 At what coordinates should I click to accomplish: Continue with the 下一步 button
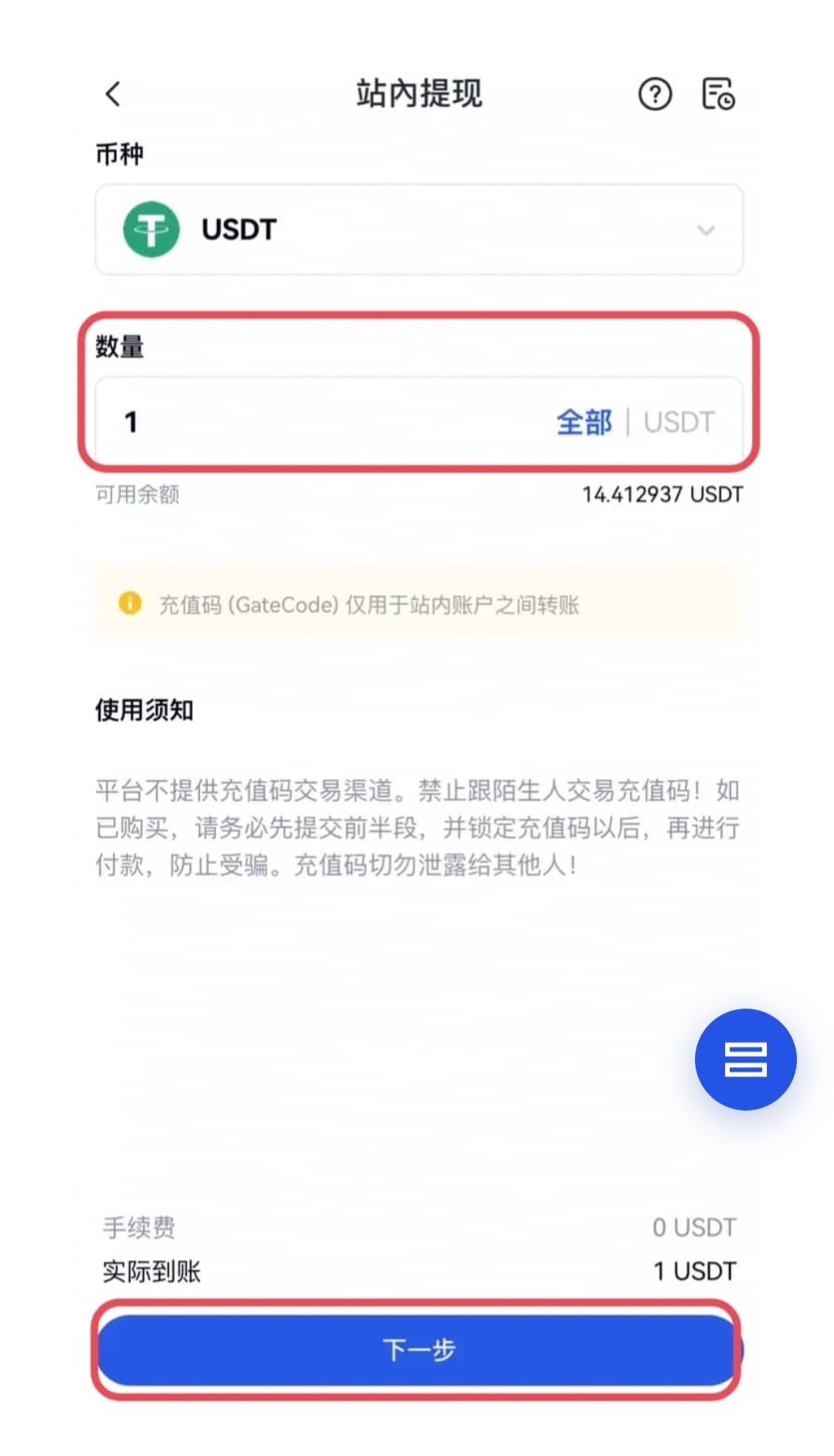click(x=417, y=1349)
